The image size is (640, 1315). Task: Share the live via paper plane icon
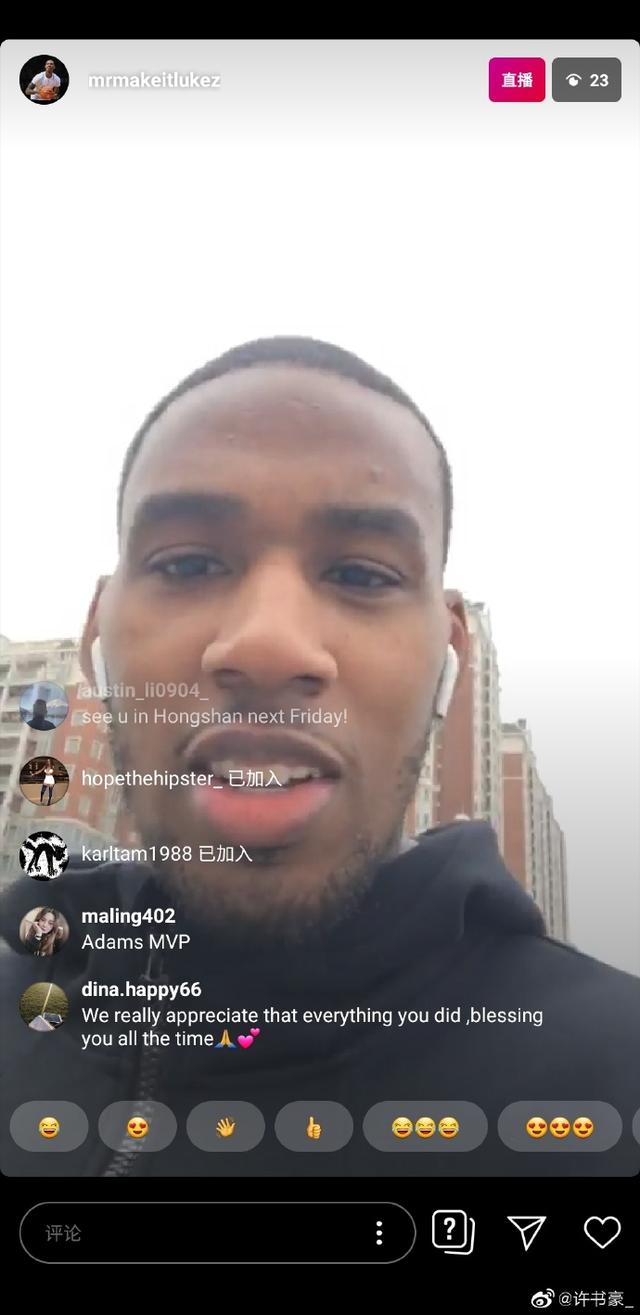pyautogui.click(x=527, y=1232)
